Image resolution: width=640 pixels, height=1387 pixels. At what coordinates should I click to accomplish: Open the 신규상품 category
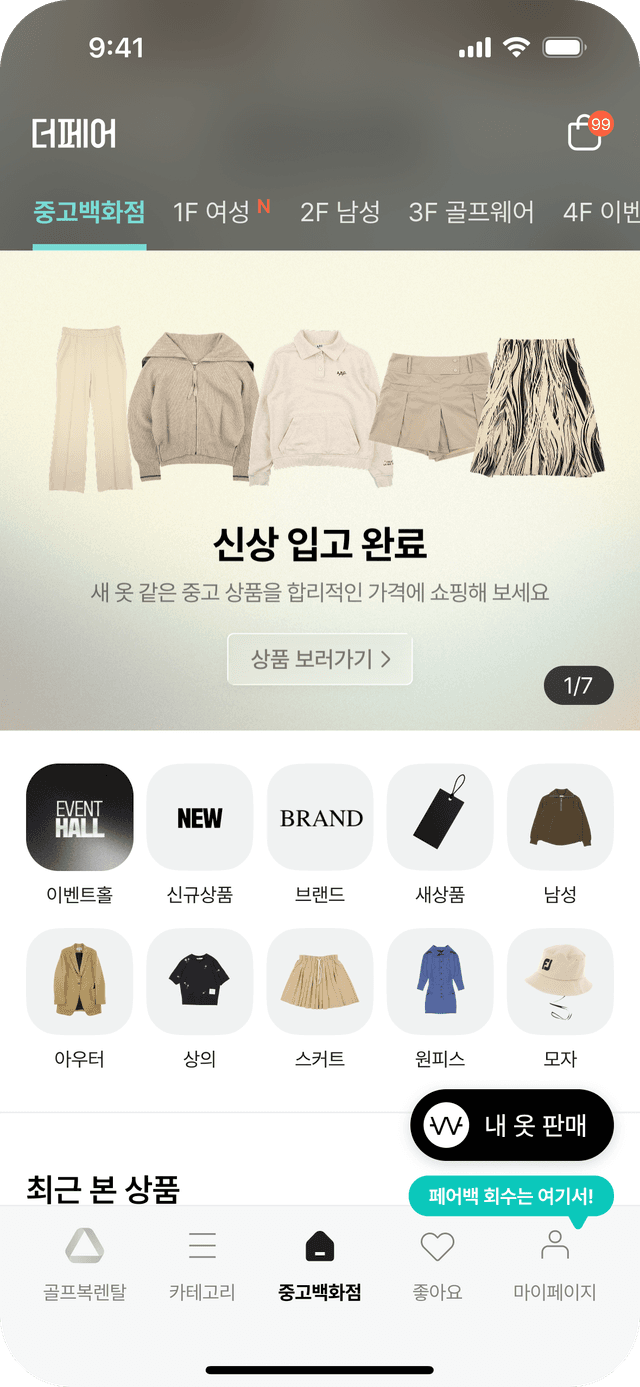point(200,818)
